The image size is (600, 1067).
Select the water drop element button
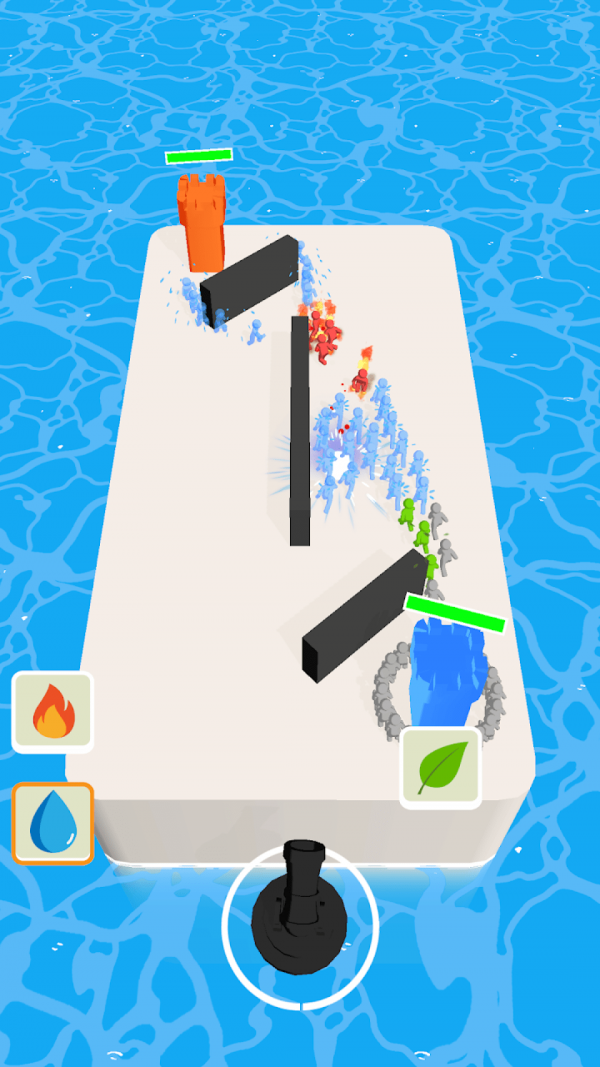[x=53, y=823]
